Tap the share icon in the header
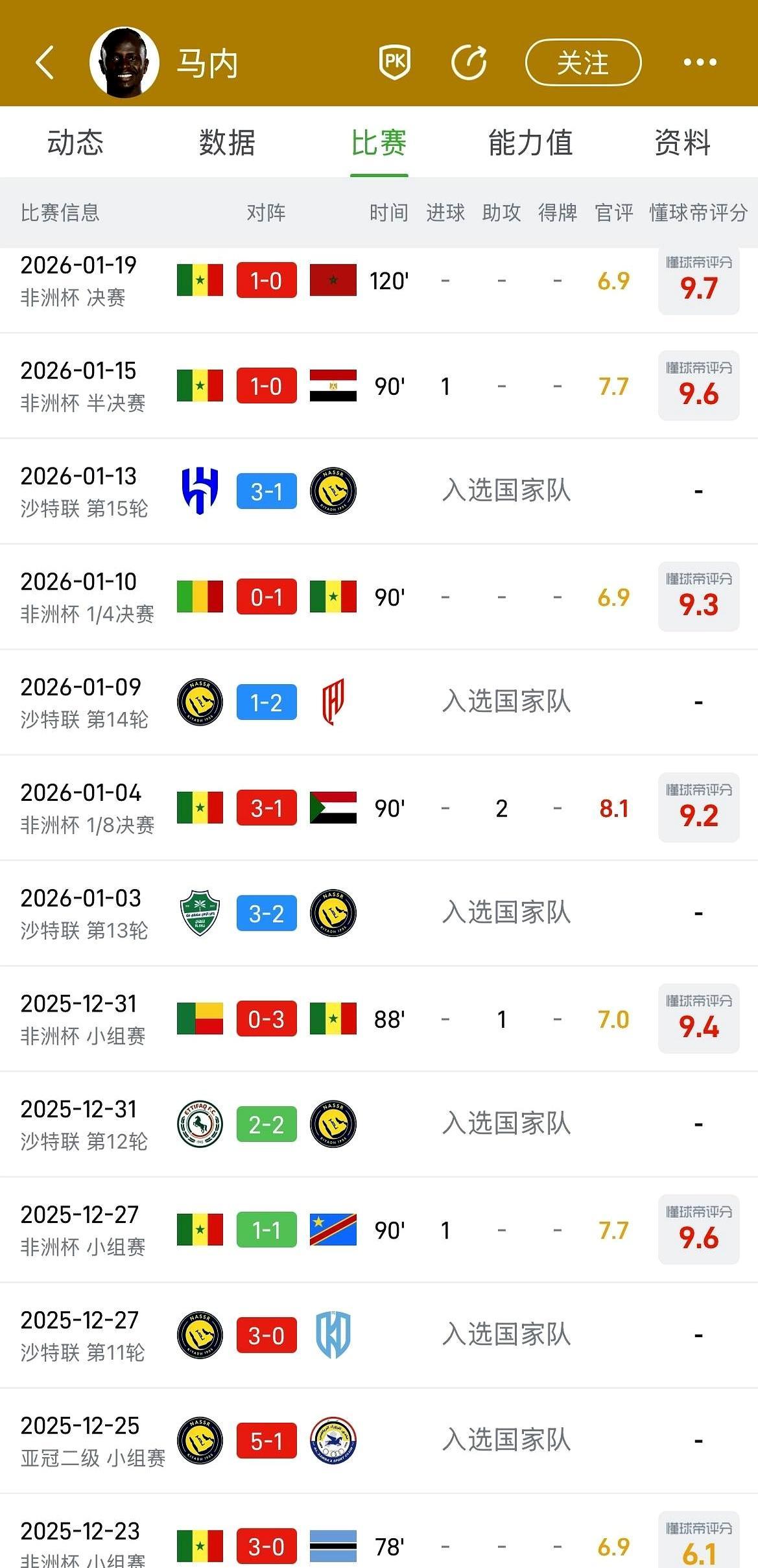The height and width of the screenshot is (1568, 758). click(x=470, y=62)
